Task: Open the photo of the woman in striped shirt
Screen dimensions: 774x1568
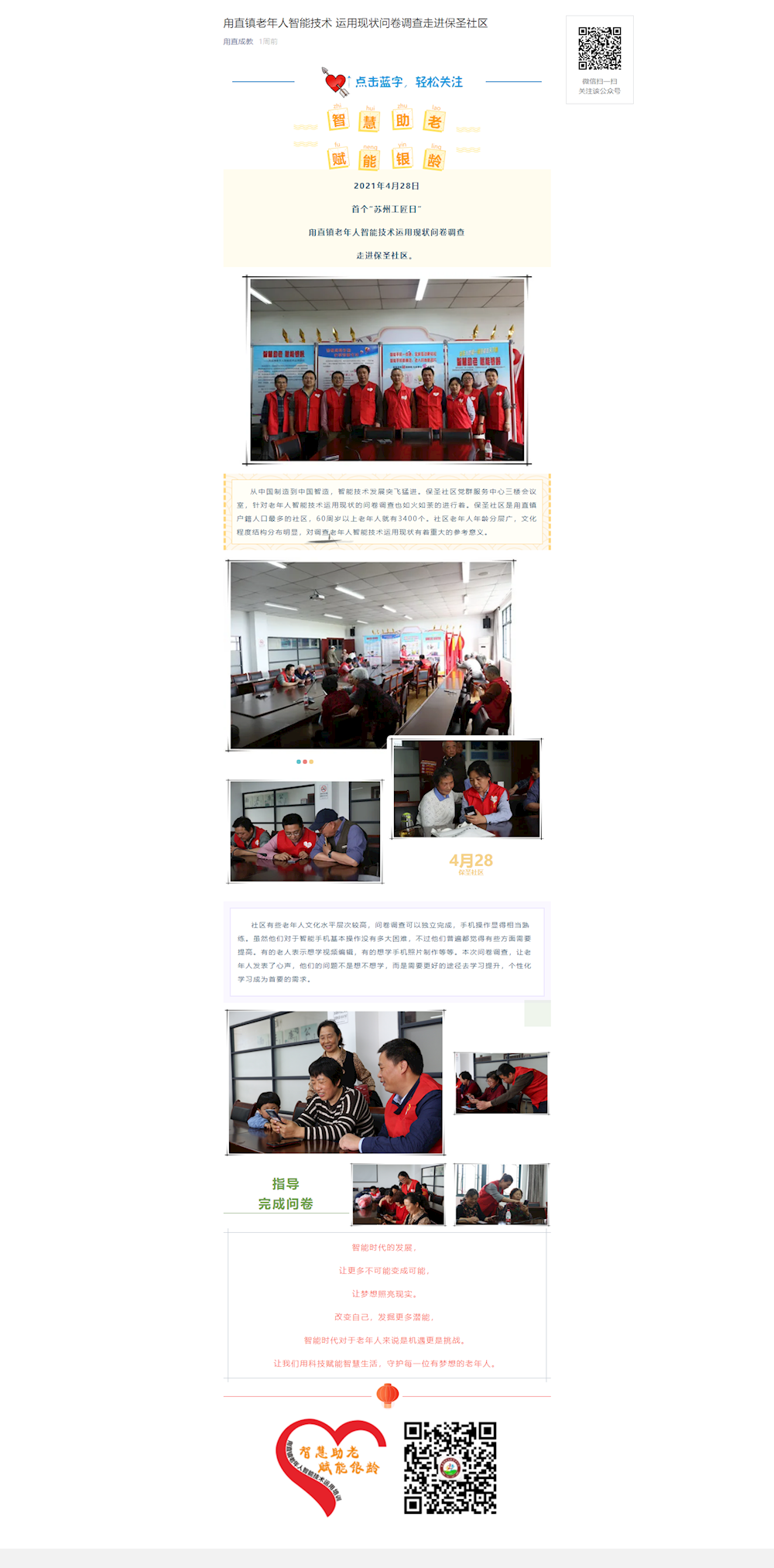Action: pos(335,1082)
